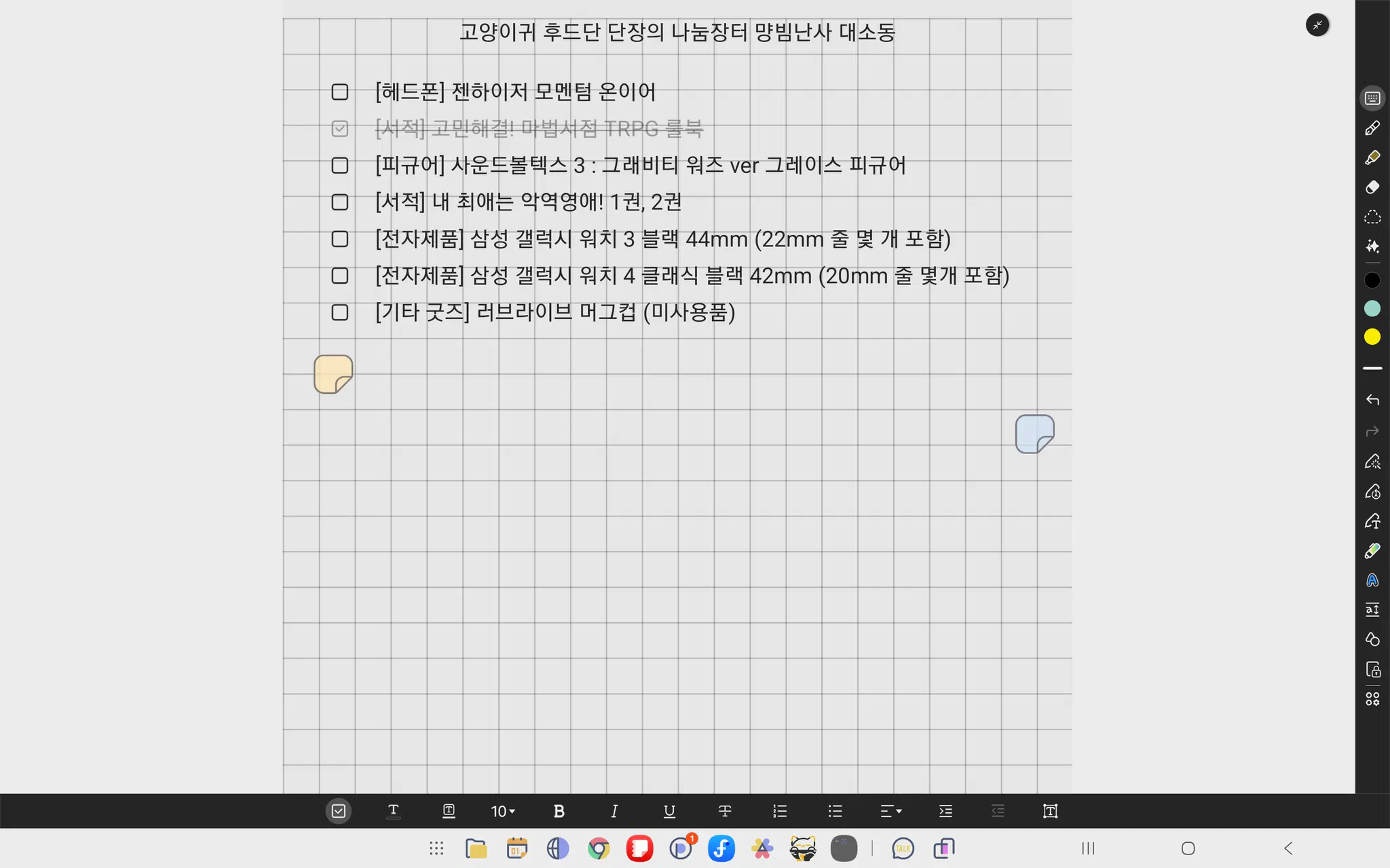Viewport: 1390px width, 868px height.
Task: Apply italic formatting
Action: [x=614, y=811]
